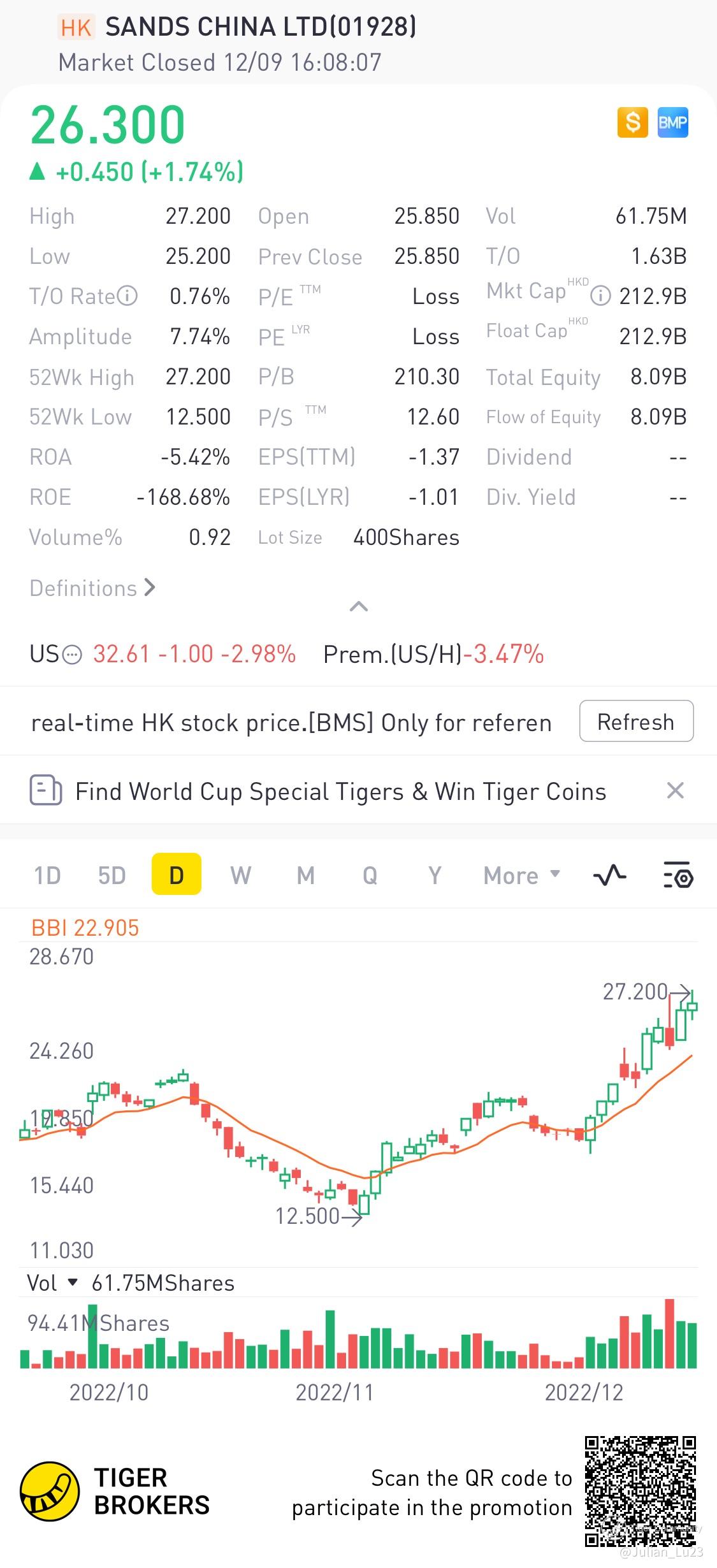Open the chart indicator wave icon
The image size is (717, 1568).
609,875
